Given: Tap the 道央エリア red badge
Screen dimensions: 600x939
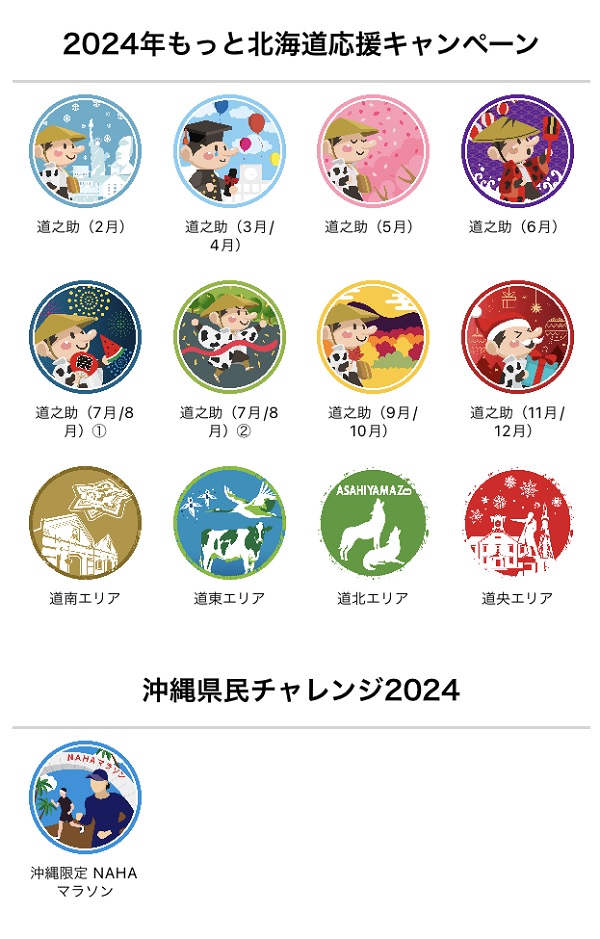Looking at the screenshot, I should click(517, 522).
